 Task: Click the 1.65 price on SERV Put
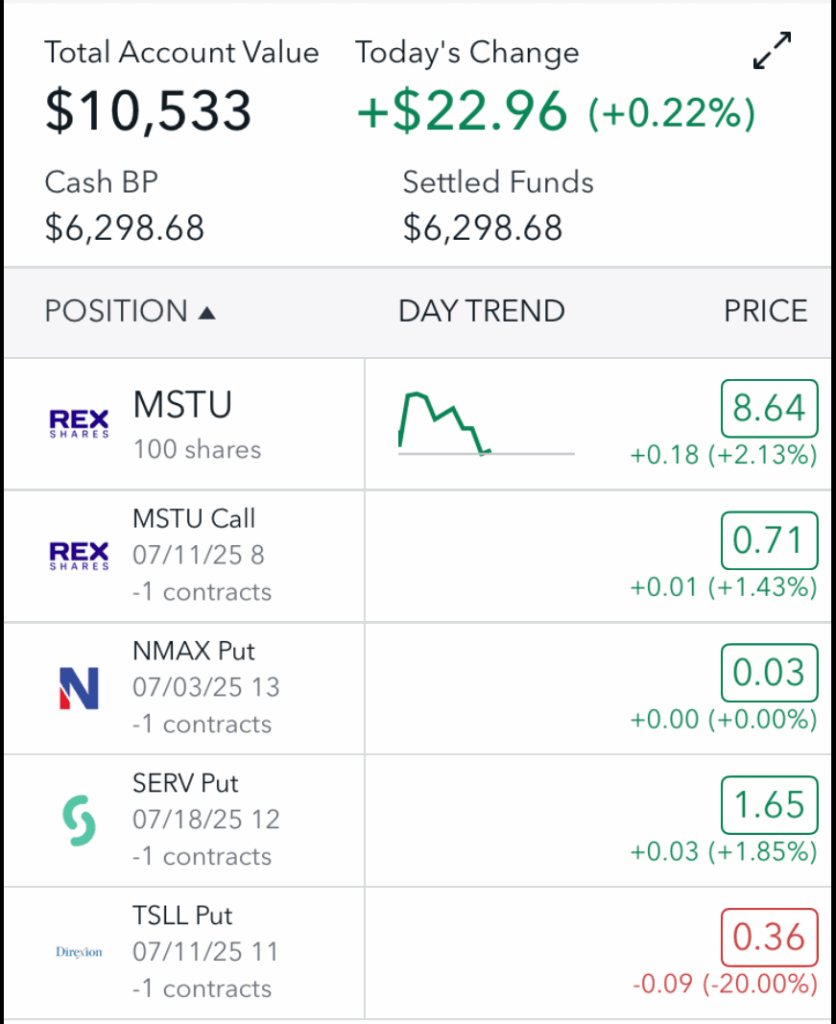[x=769, y=805]
